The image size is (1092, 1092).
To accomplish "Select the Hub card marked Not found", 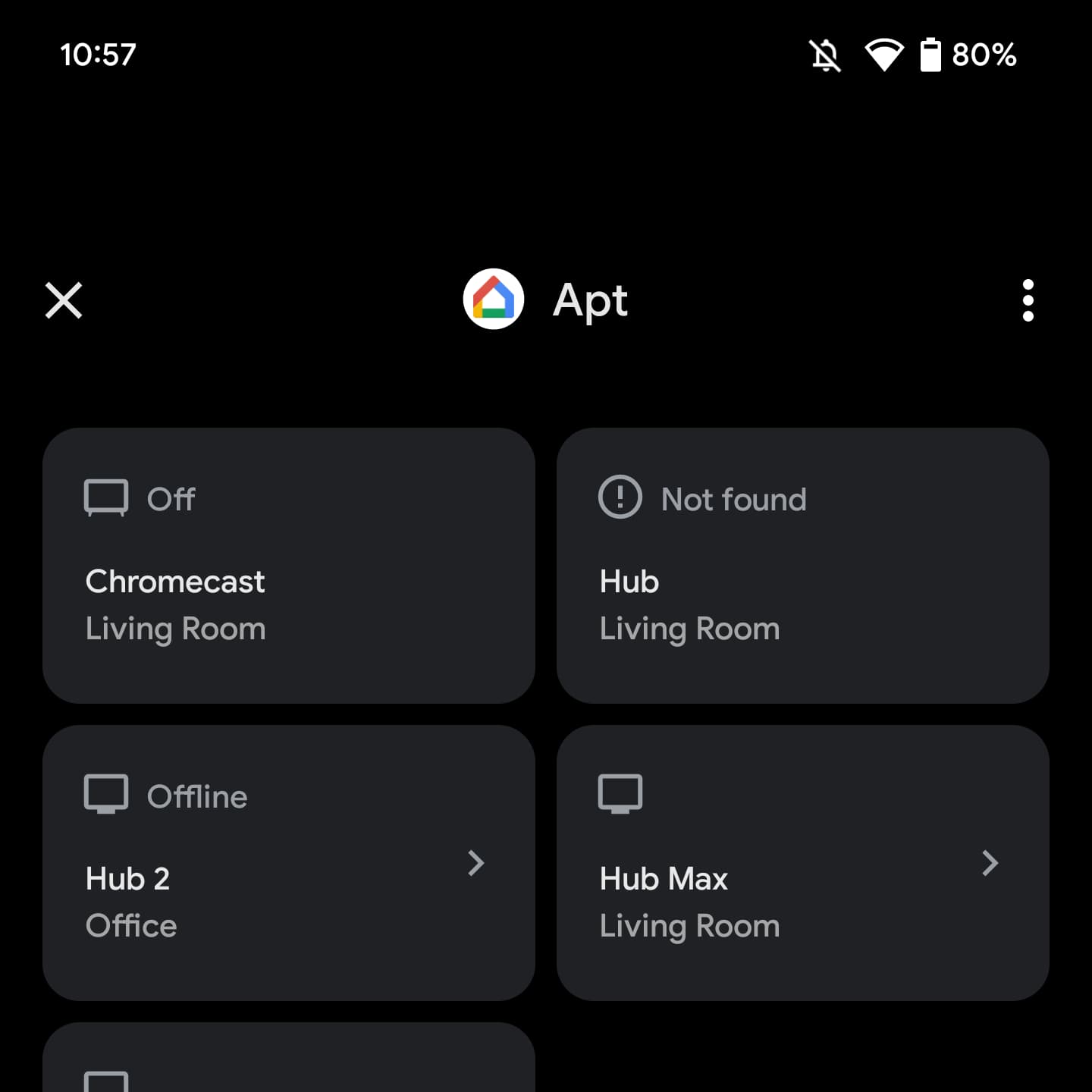I will [802, 565].
